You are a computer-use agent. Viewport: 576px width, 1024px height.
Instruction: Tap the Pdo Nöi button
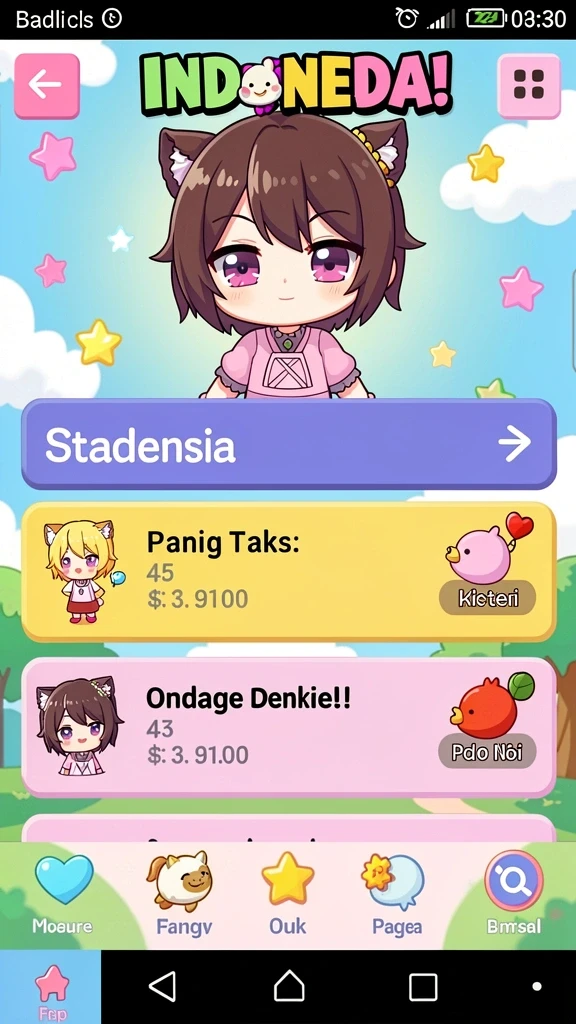coord(487,752)
